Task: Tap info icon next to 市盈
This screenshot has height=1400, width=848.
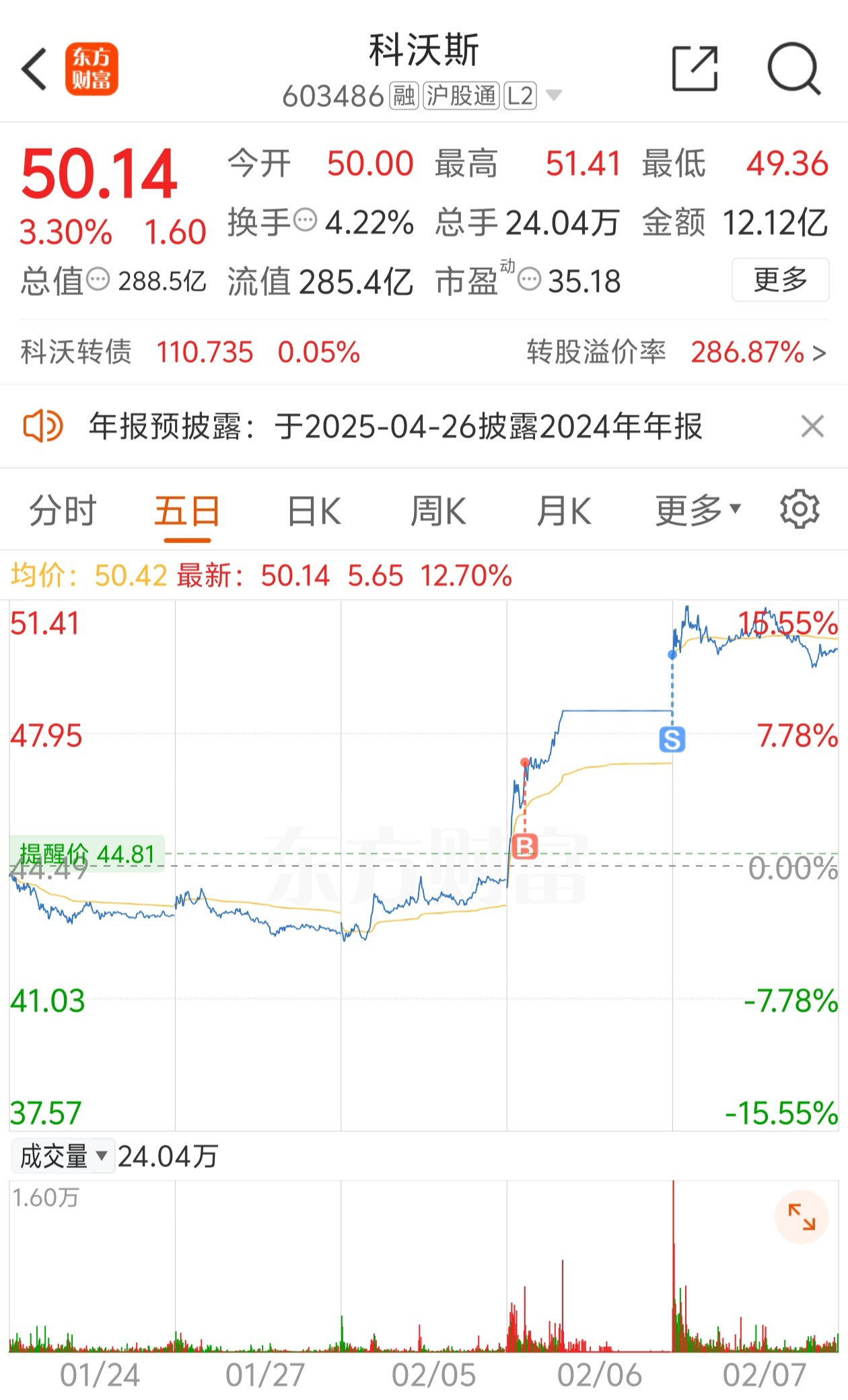Action: [x=530, y=279]
